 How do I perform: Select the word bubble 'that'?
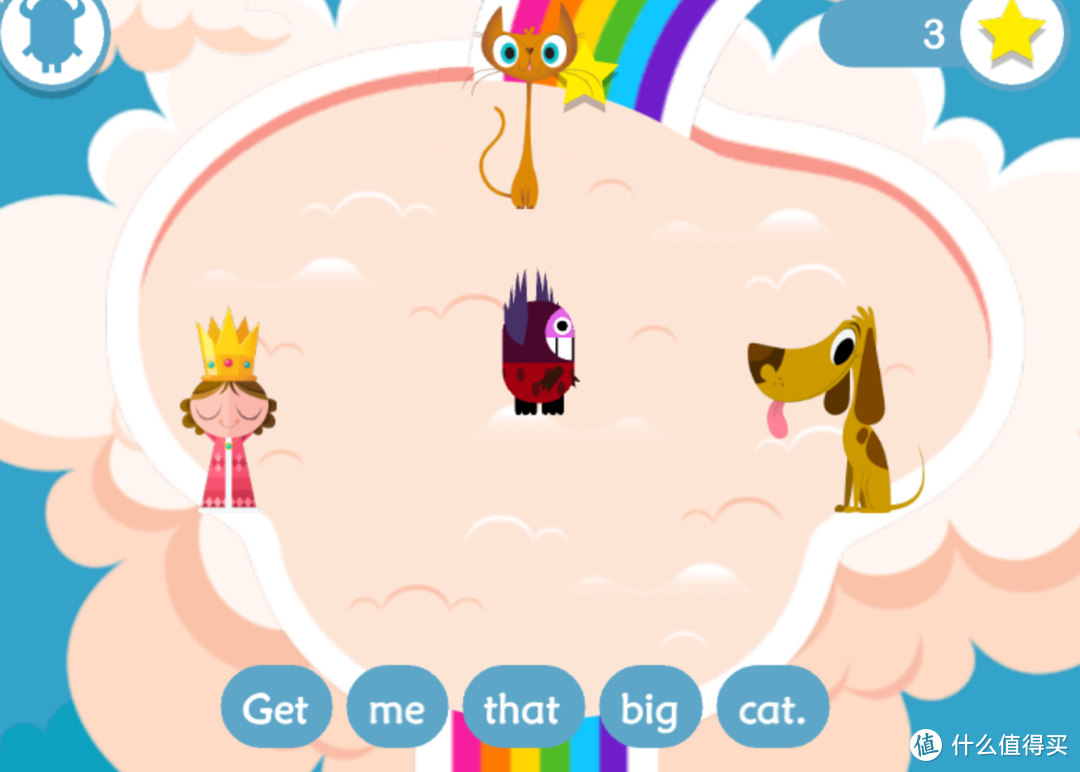523,709
